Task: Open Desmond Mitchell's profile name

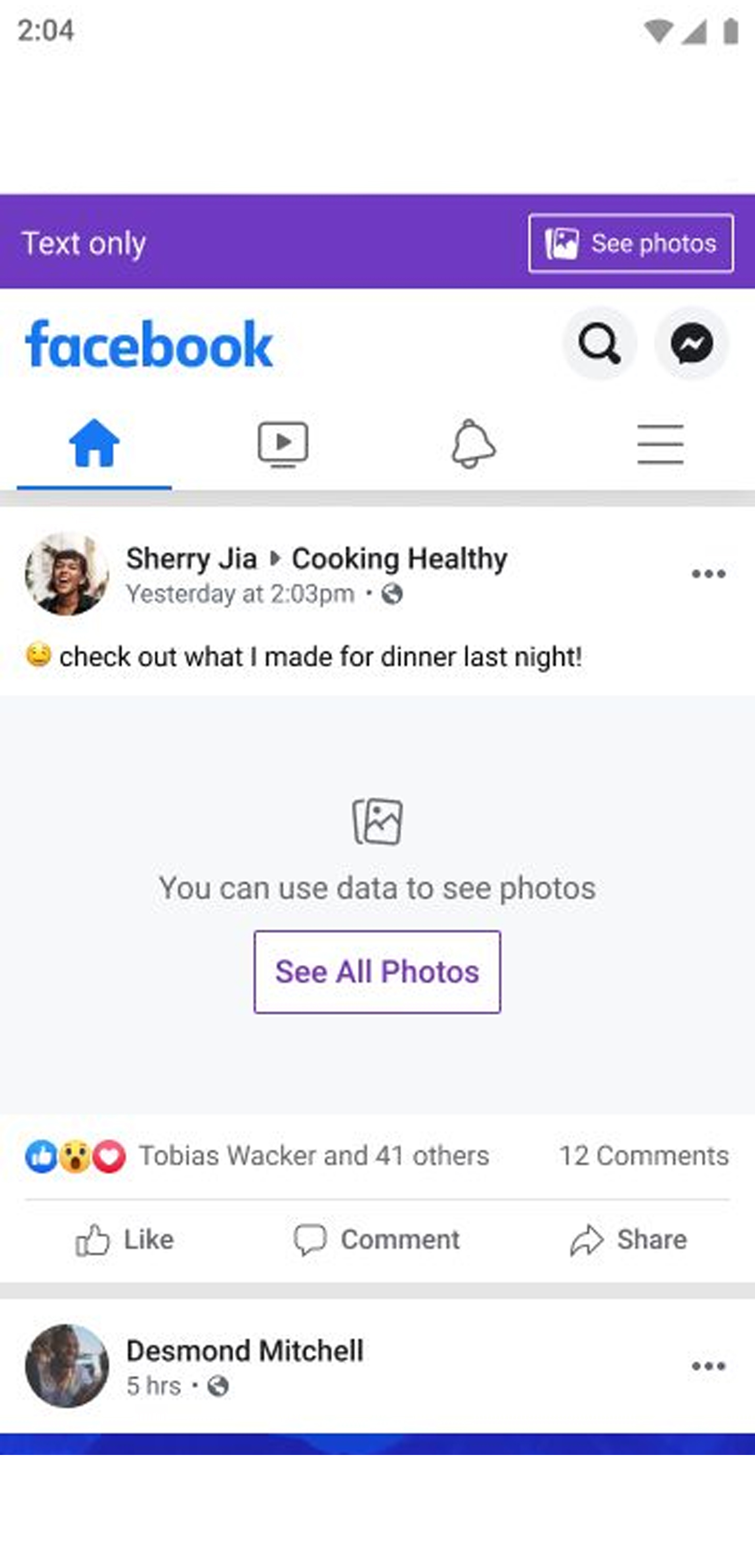Action: [x=245, y=1350]
